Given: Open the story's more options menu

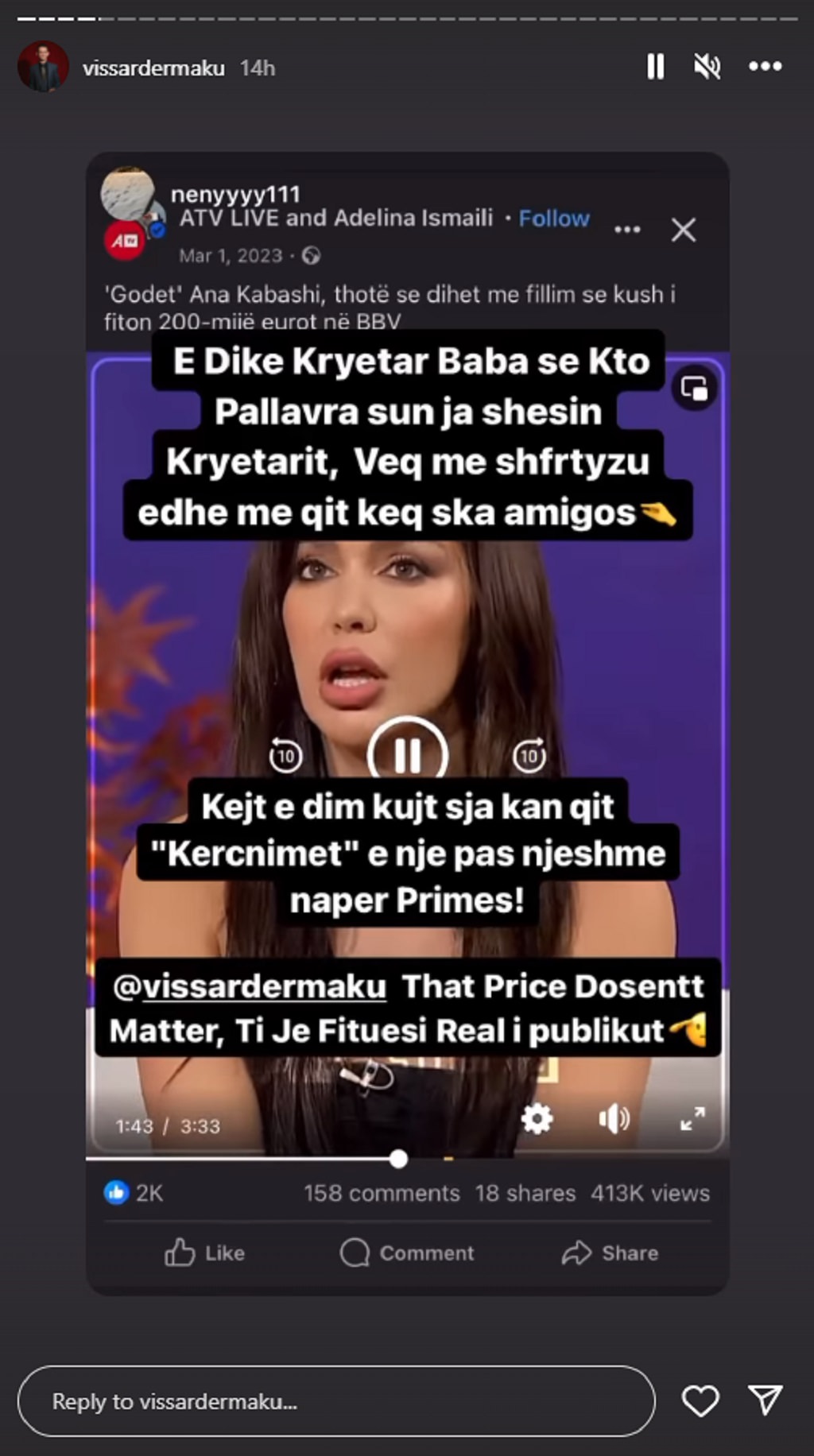Looking at the screenshot, I should click(x=765, y=67).
